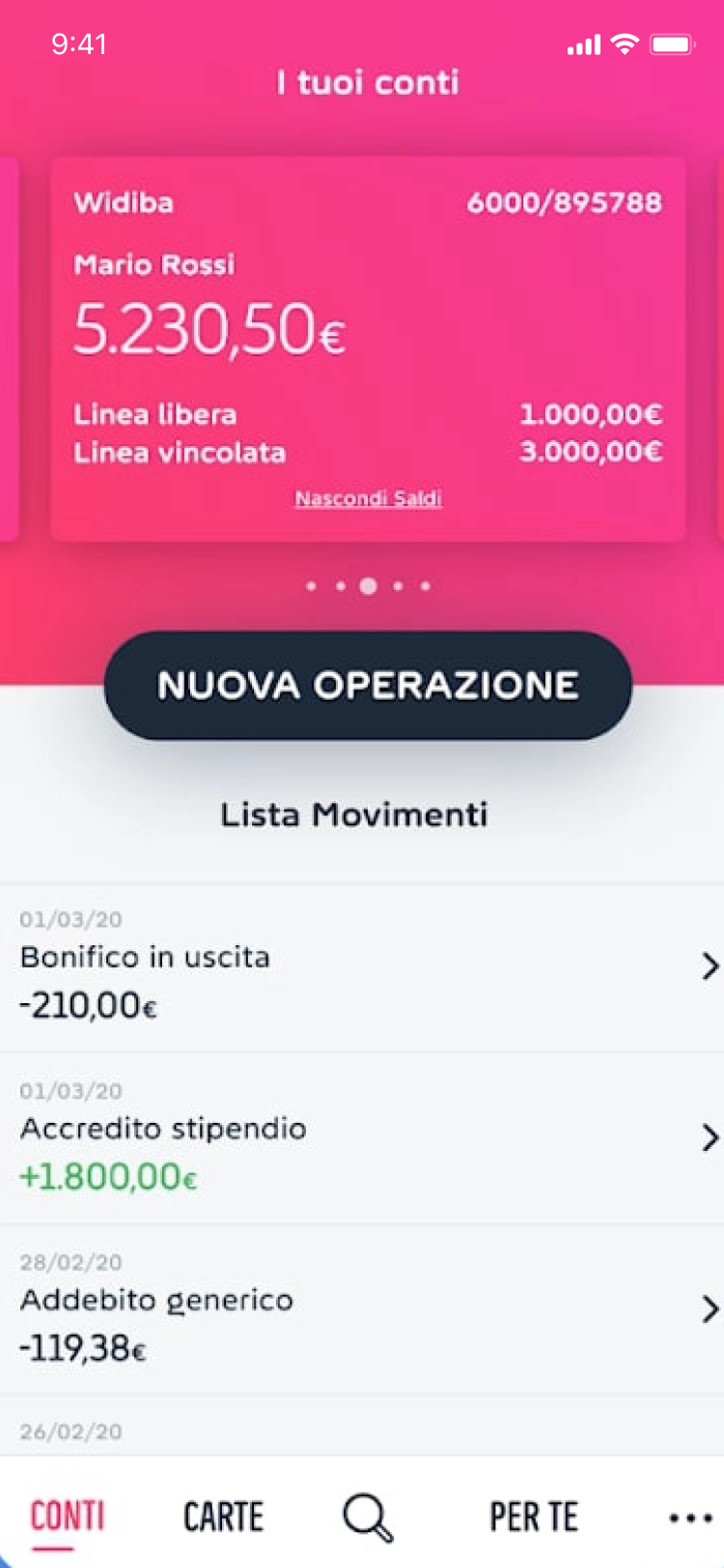Open the three-dots more menu

click(x=690, y=1518)
